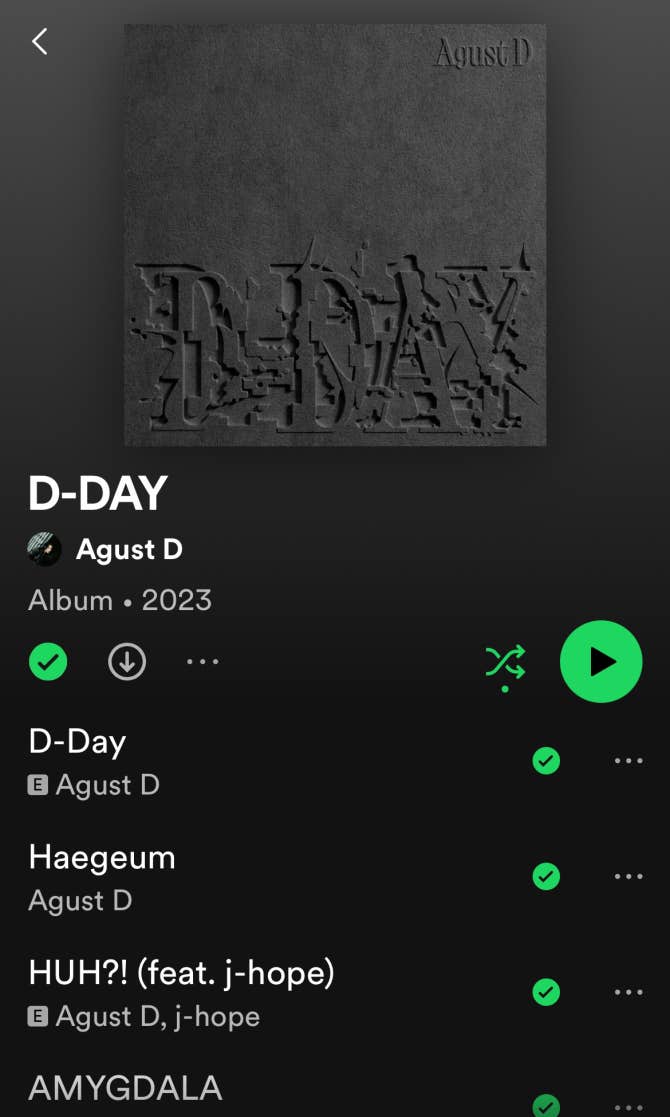Download the D-DAY album
The width and height of the screenshot is (670, 1117).
click(x=127, y=661)
